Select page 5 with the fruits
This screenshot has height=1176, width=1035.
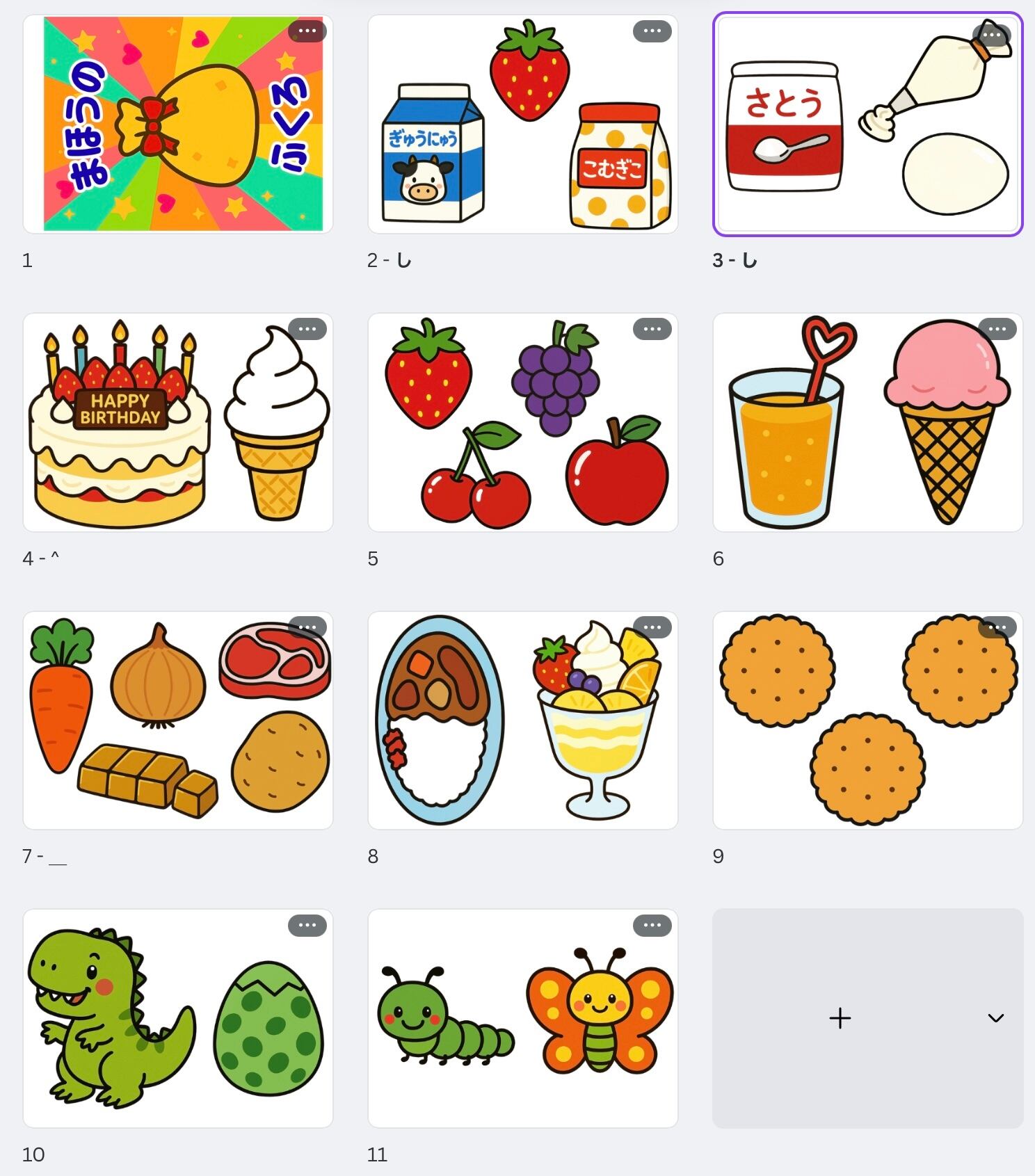pos(523,422)
